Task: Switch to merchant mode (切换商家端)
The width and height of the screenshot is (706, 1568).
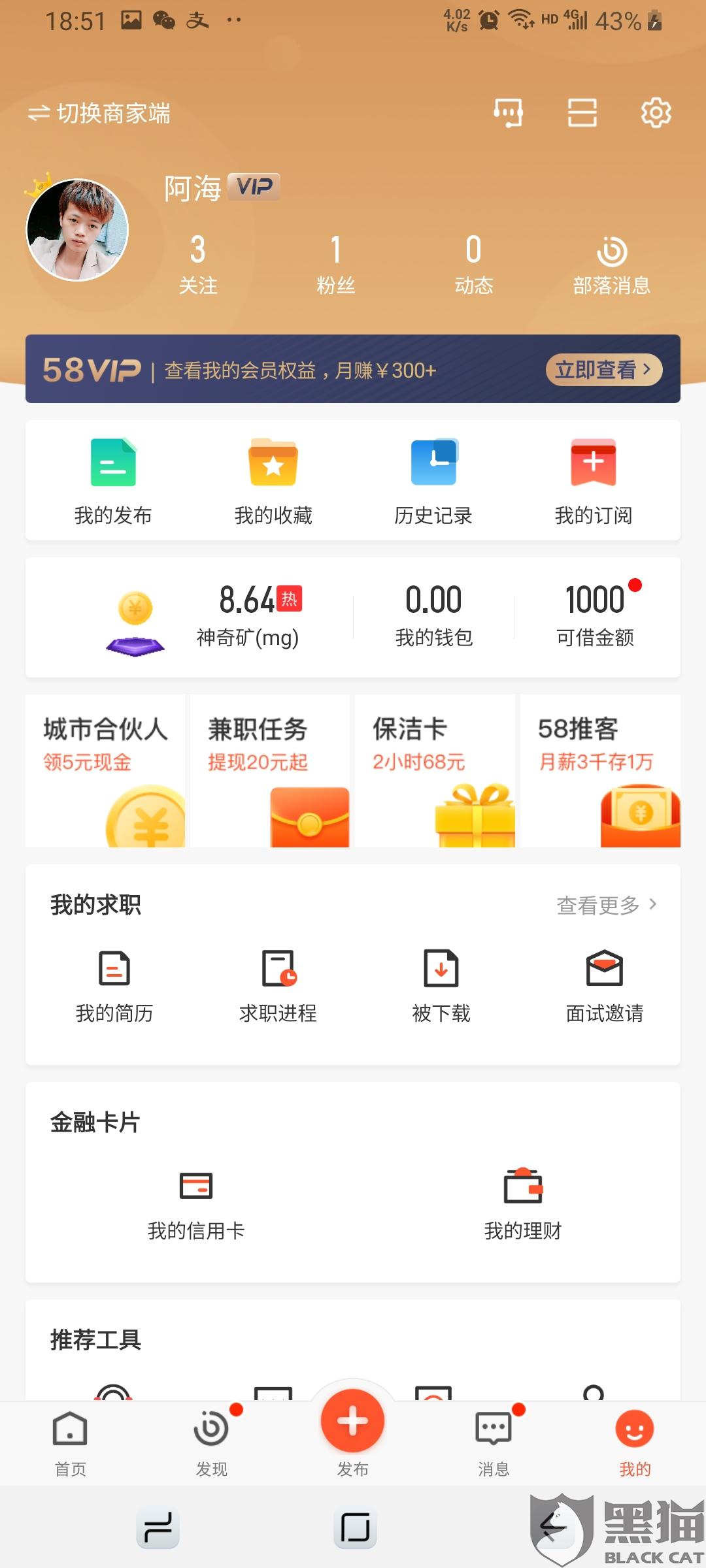Action: click(x=99, y=114)
